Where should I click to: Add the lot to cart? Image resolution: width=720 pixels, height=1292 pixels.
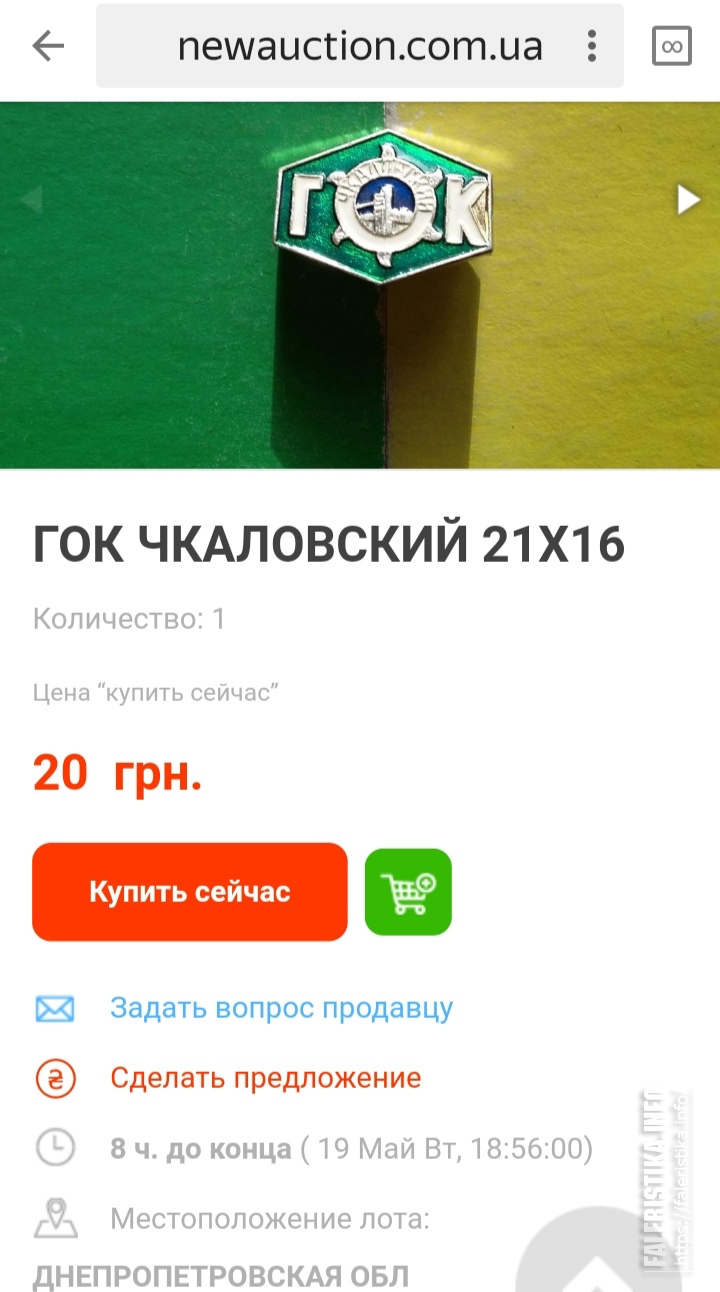point(408,891)
